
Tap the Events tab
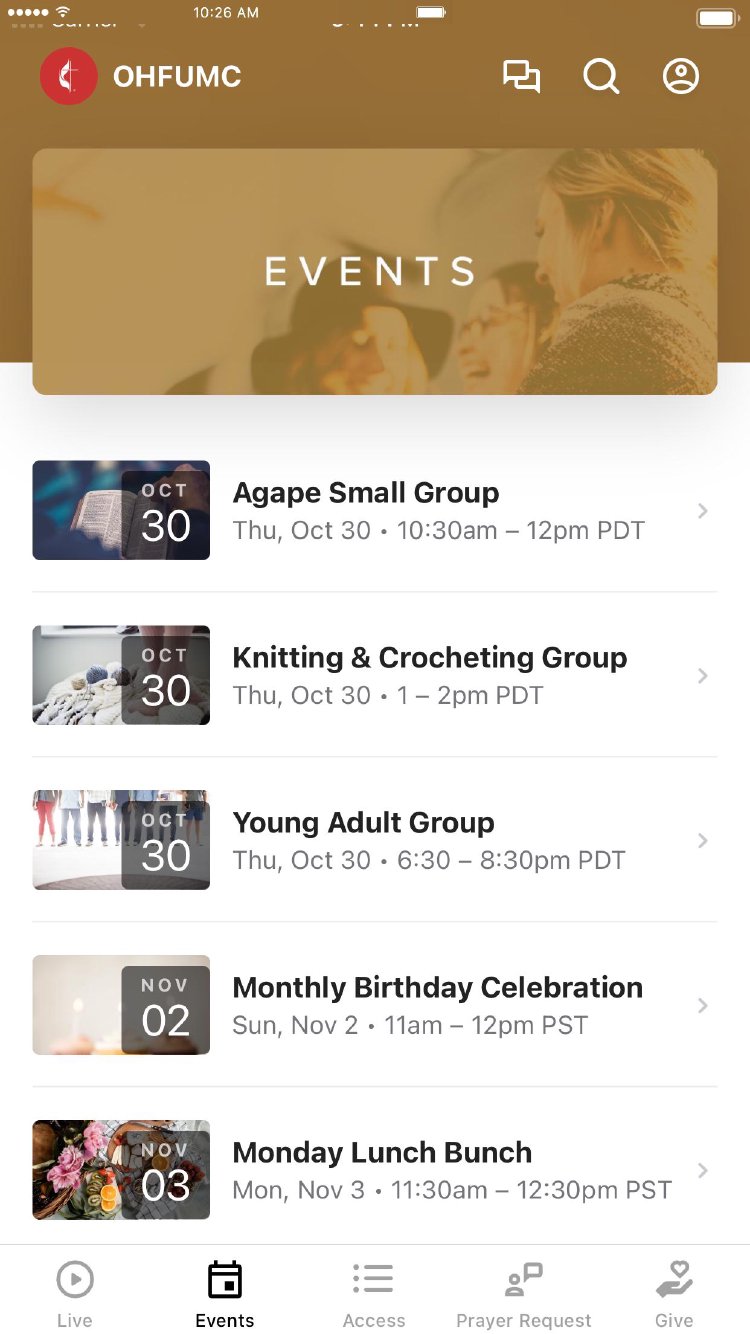(225, 1293)
